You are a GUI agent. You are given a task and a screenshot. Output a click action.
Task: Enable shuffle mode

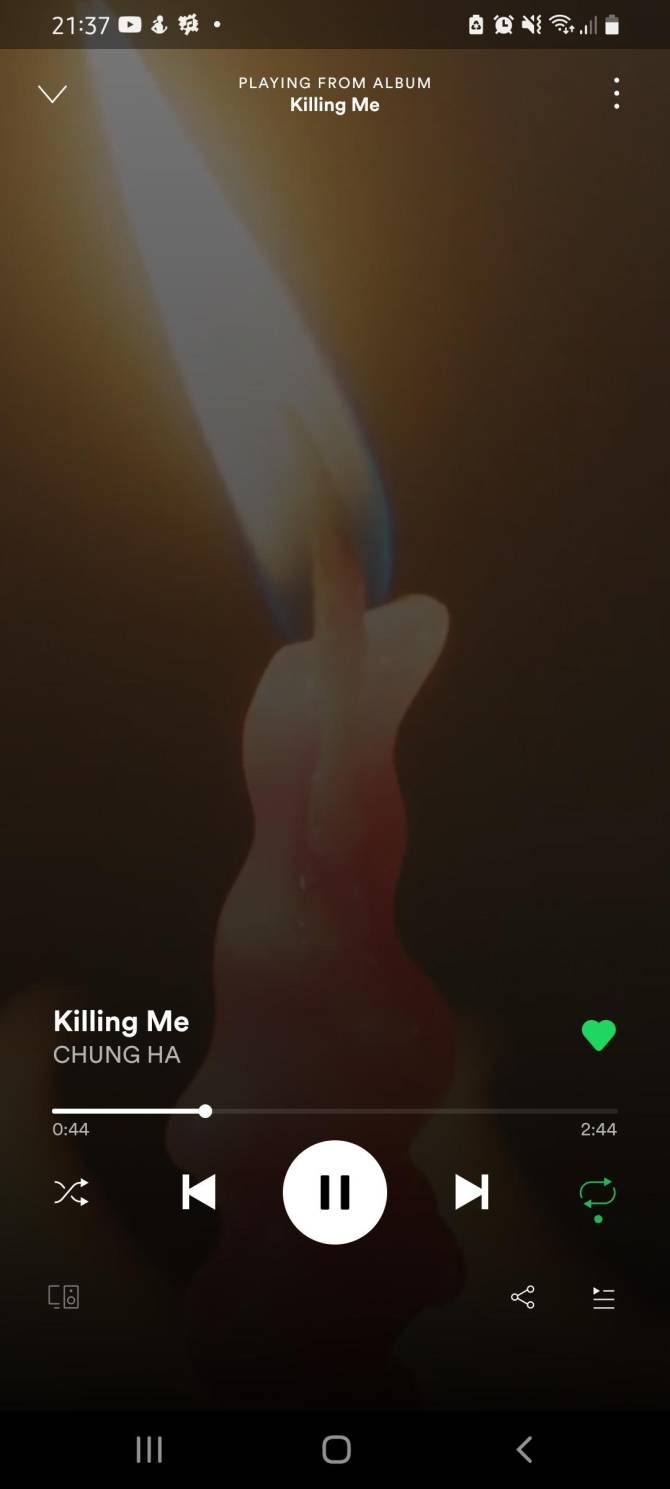tap(71, 1192)
